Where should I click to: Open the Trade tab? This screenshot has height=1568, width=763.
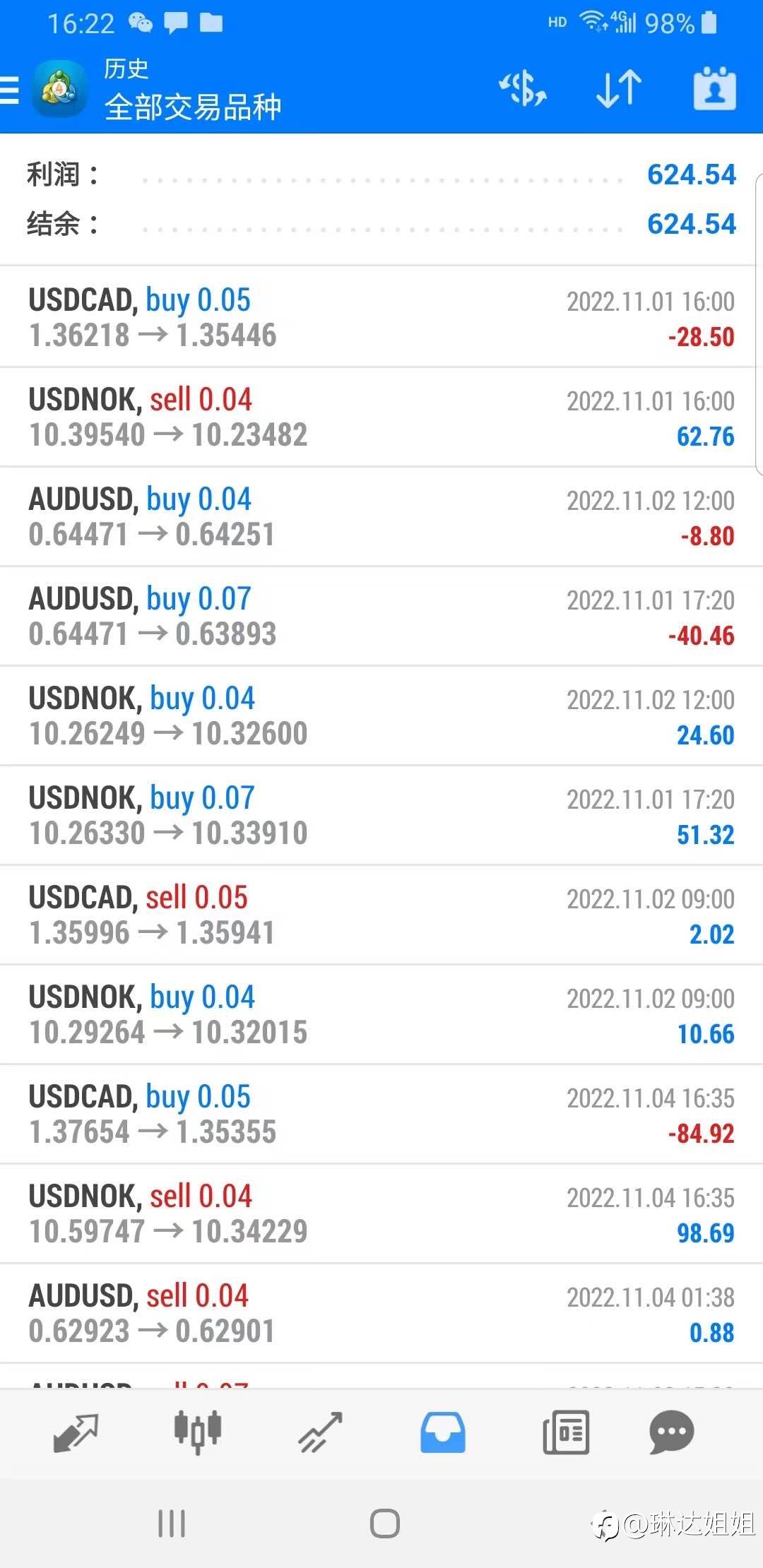[x=320, y=1432]
